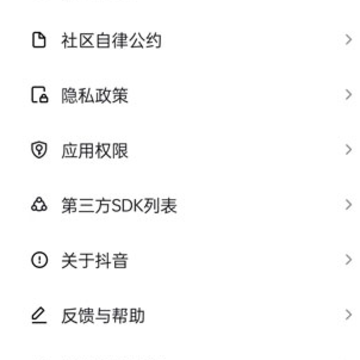This screenshot has width=360, height=360.
Task: Open the 隐私政策 privacy policy
Action: 180,95
